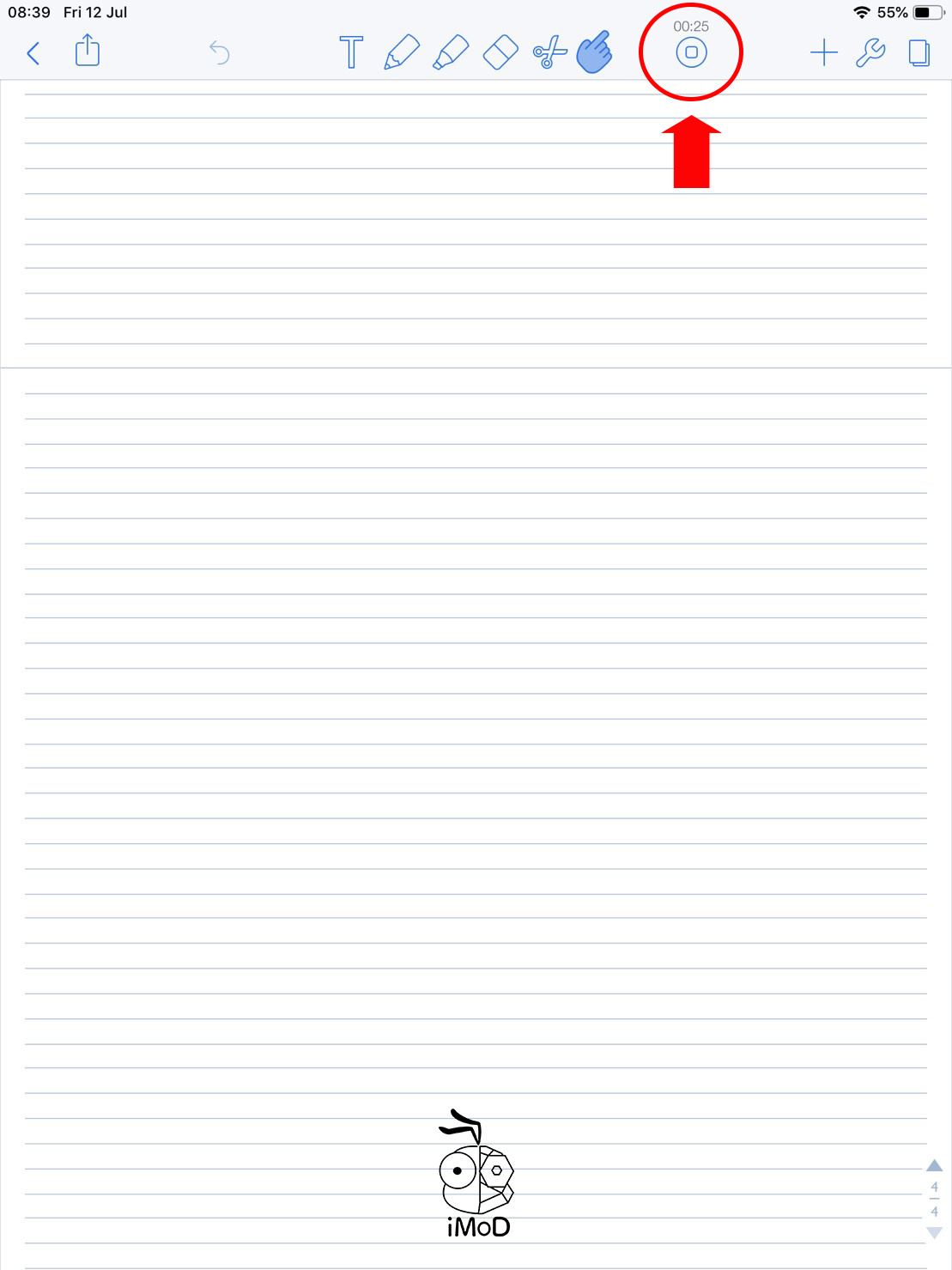Select the Lasso cut tool
Image resolution: width=952 pixels, height=1270 pixels.
[549, 52]
